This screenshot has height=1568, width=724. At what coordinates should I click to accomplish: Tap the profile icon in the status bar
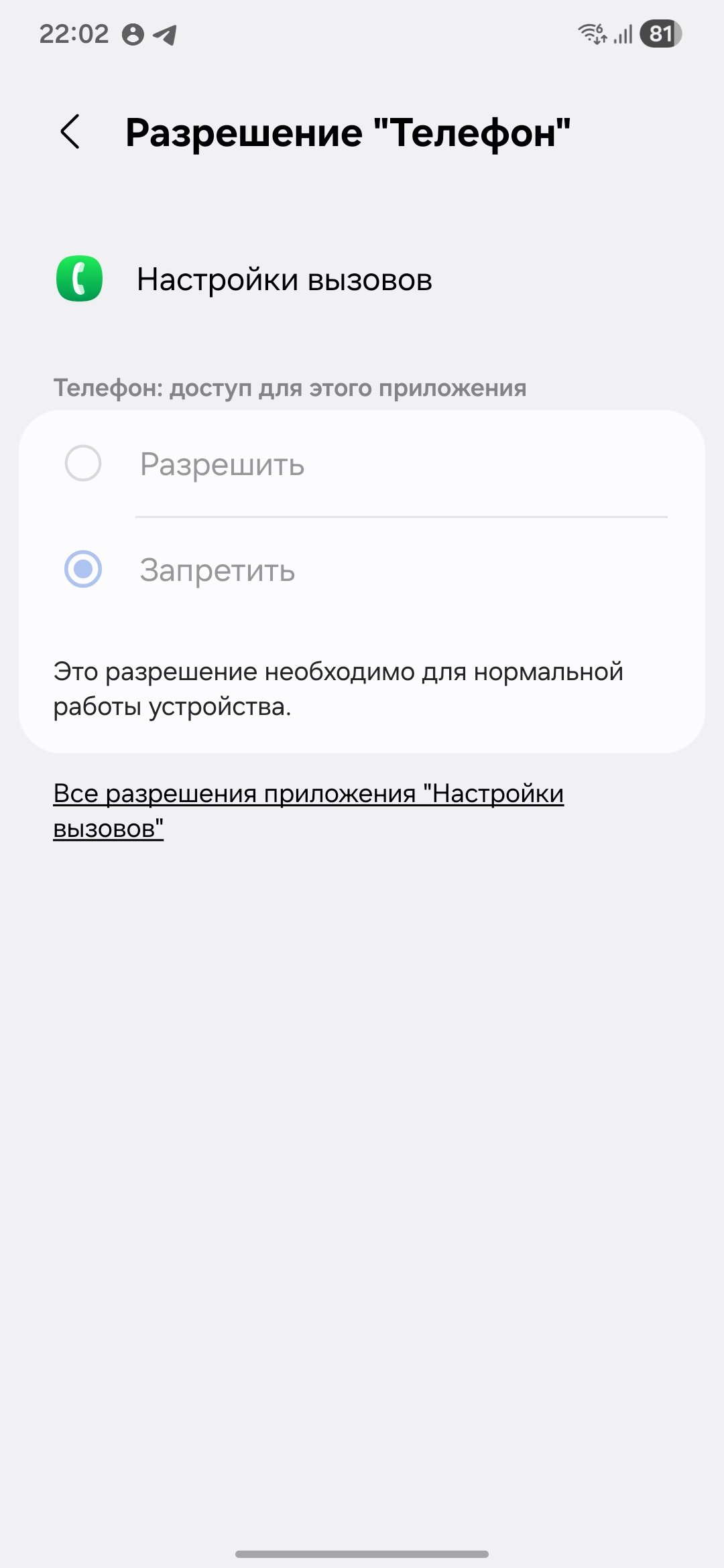[x=133, y=32]
